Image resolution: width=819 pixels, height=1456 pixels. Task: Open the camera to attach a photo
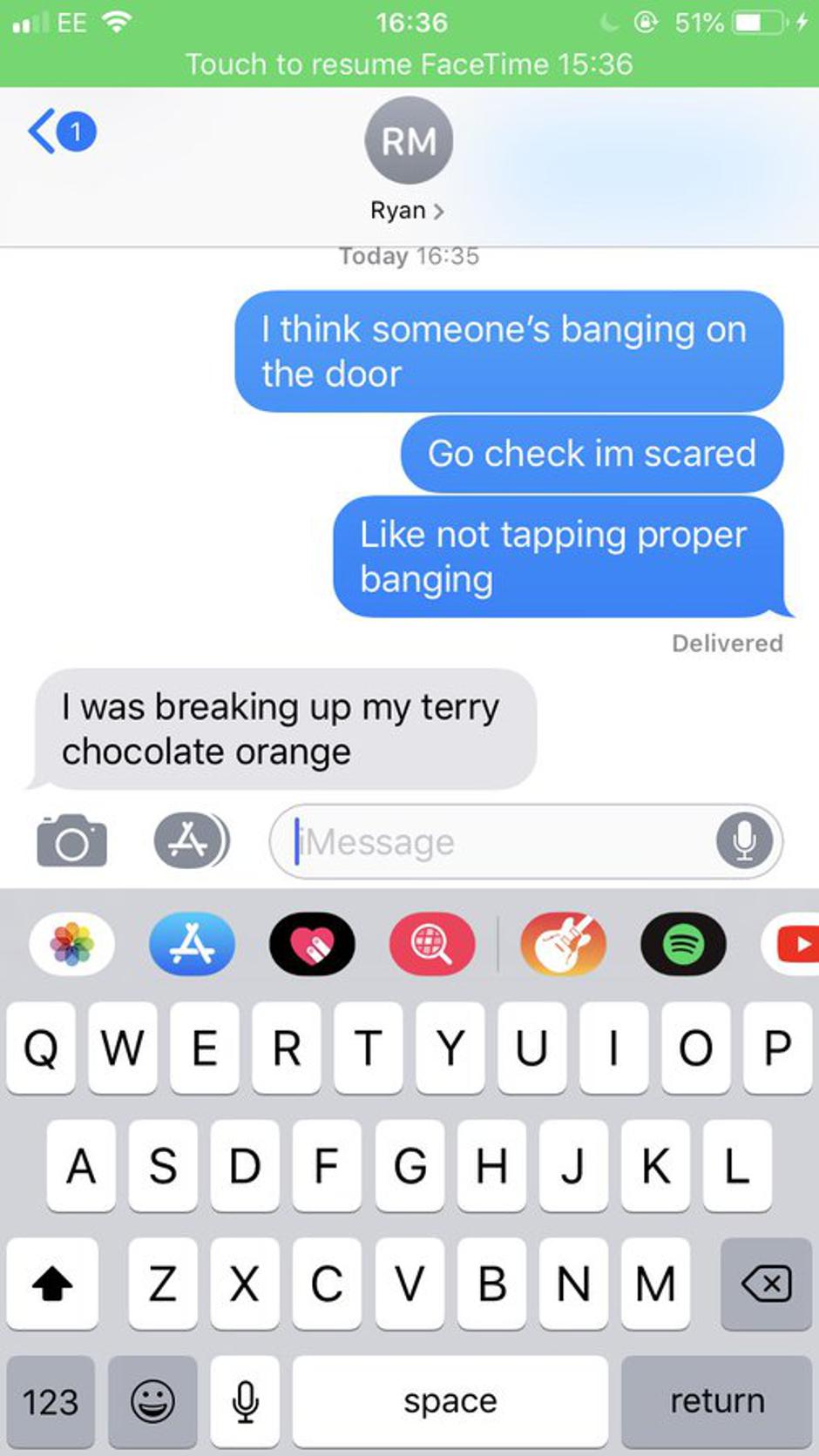click(71, 841)
